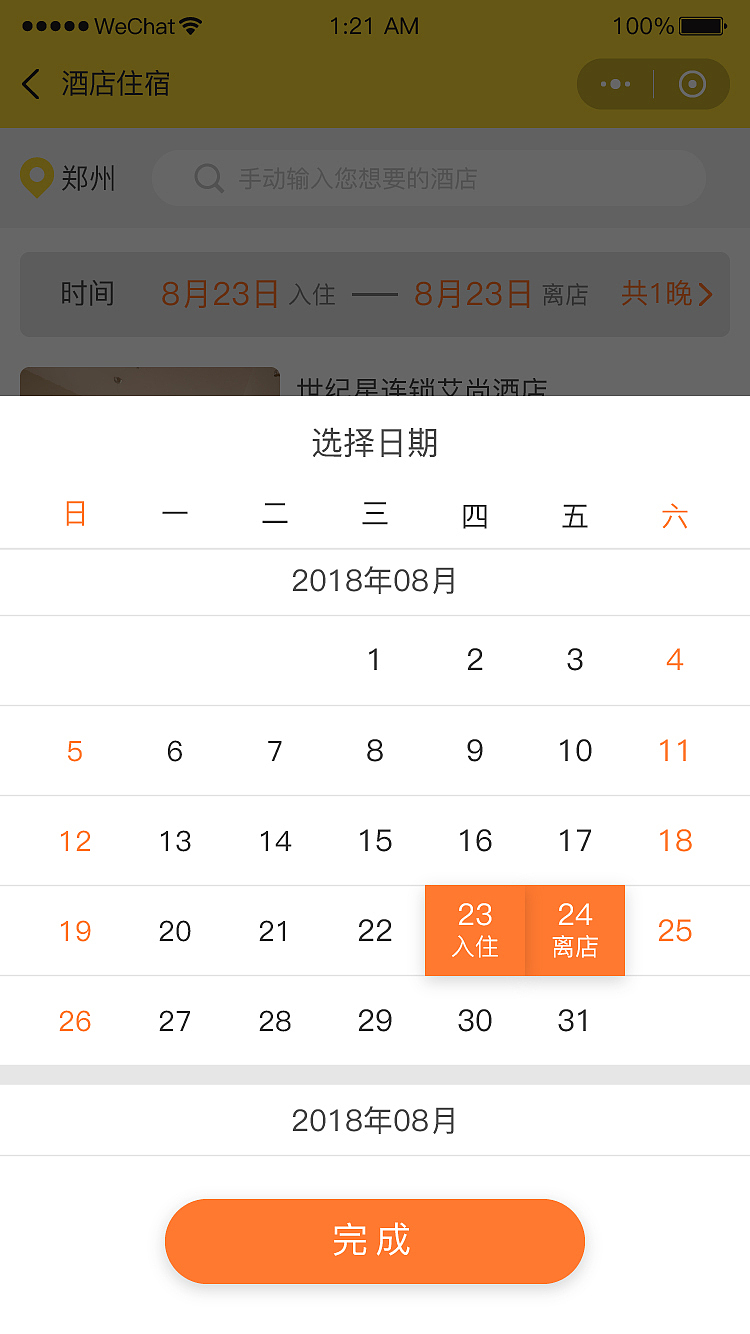Select the 六 Saturday weekday header
Viewport: 750px width, 1334px height.
coord(675,514)
